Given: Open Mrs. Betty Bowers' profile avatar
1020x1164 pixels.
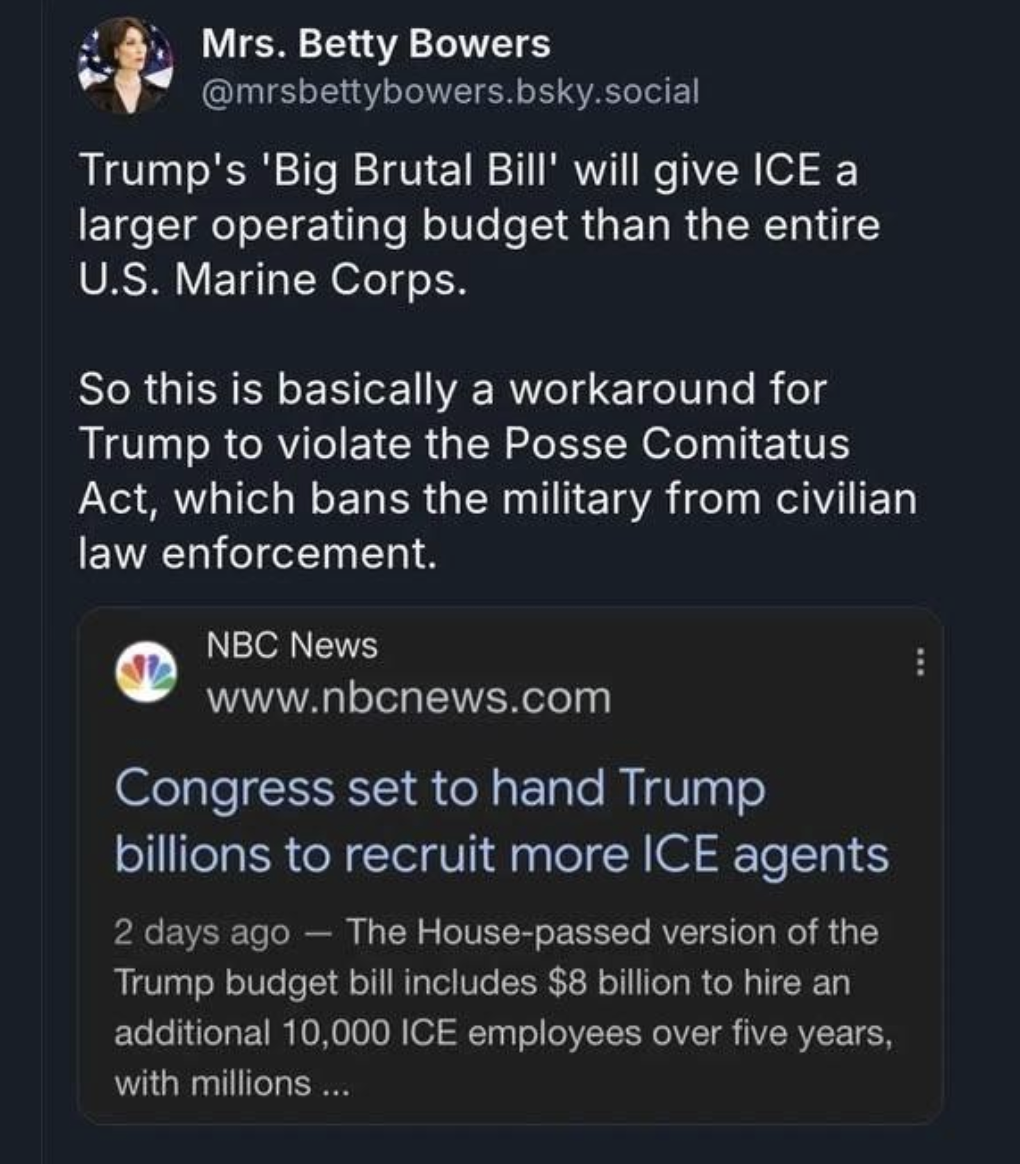Looking at the screenshot, I should coord(125,67).
